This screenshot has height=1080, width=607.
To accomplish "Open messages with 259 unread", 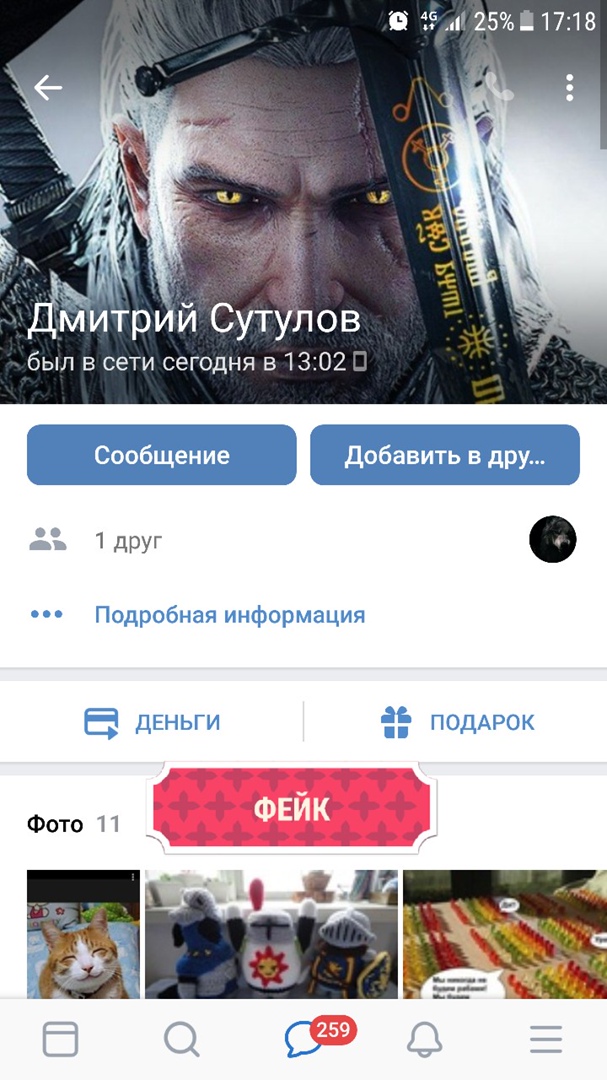I will click(303, 1041).
